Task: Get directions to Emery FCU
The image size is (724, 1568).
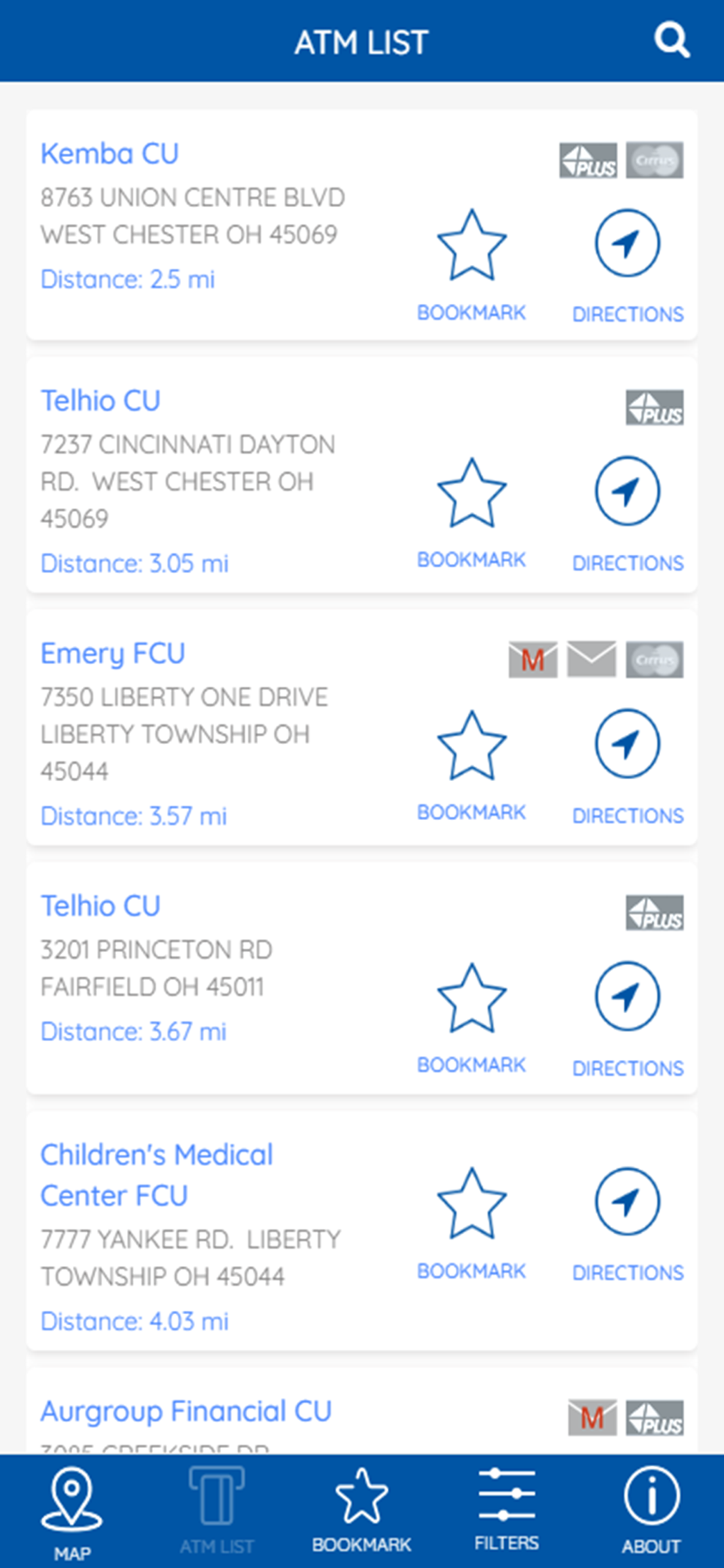Action: tap(628, 762)
